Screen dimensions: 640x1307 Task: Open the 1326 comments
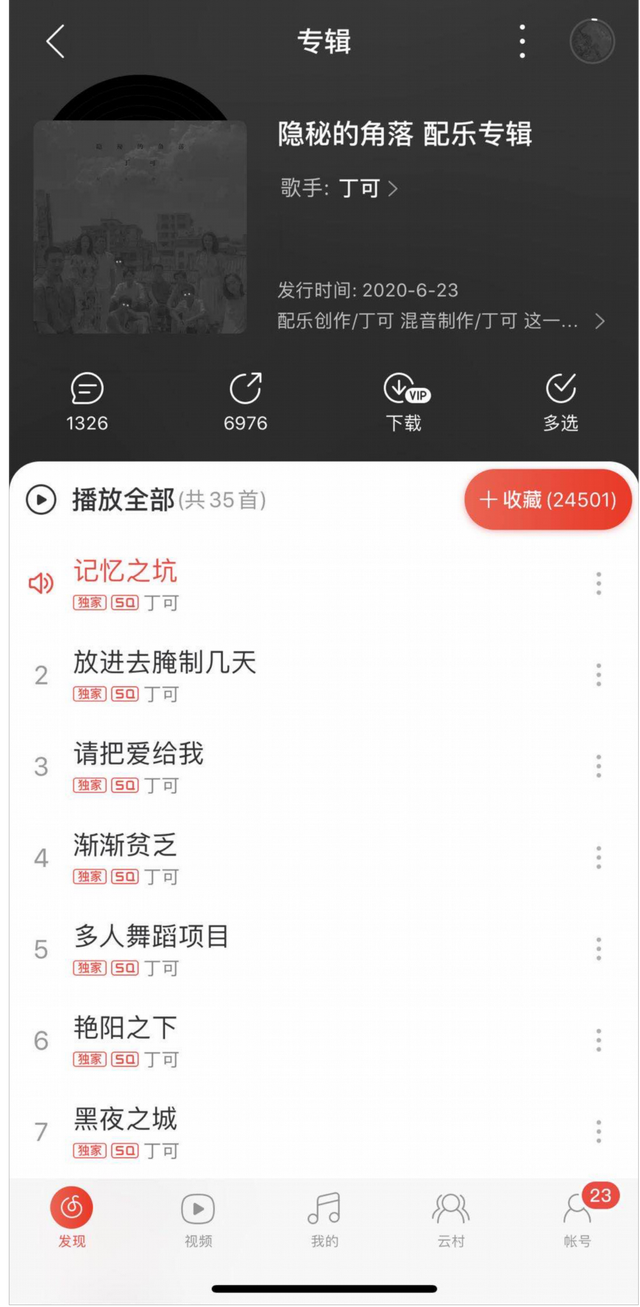tap(87, 402)
